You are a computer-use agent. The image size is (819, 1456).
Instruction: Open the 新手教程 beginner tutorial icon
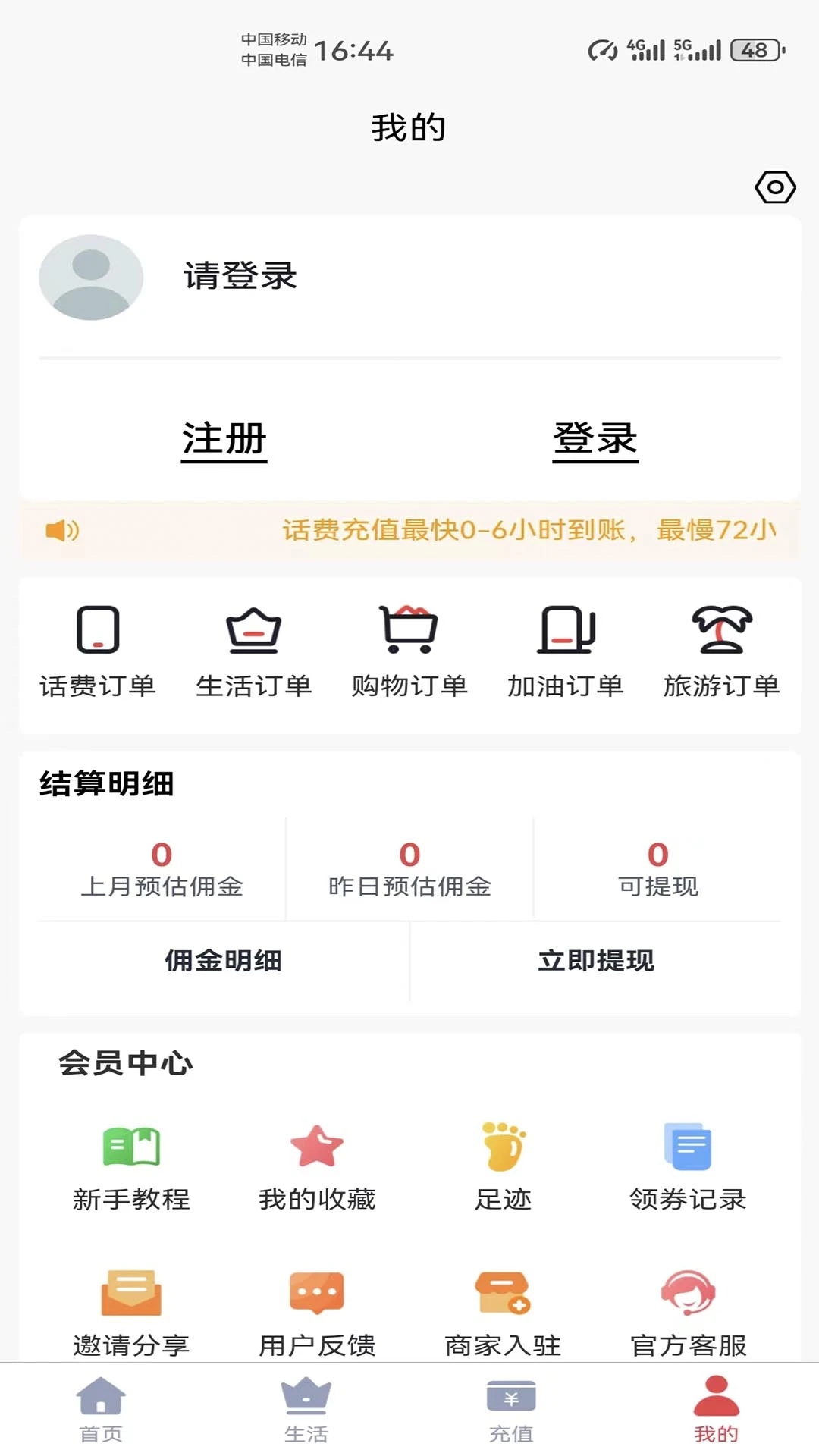coord(130,1147)
